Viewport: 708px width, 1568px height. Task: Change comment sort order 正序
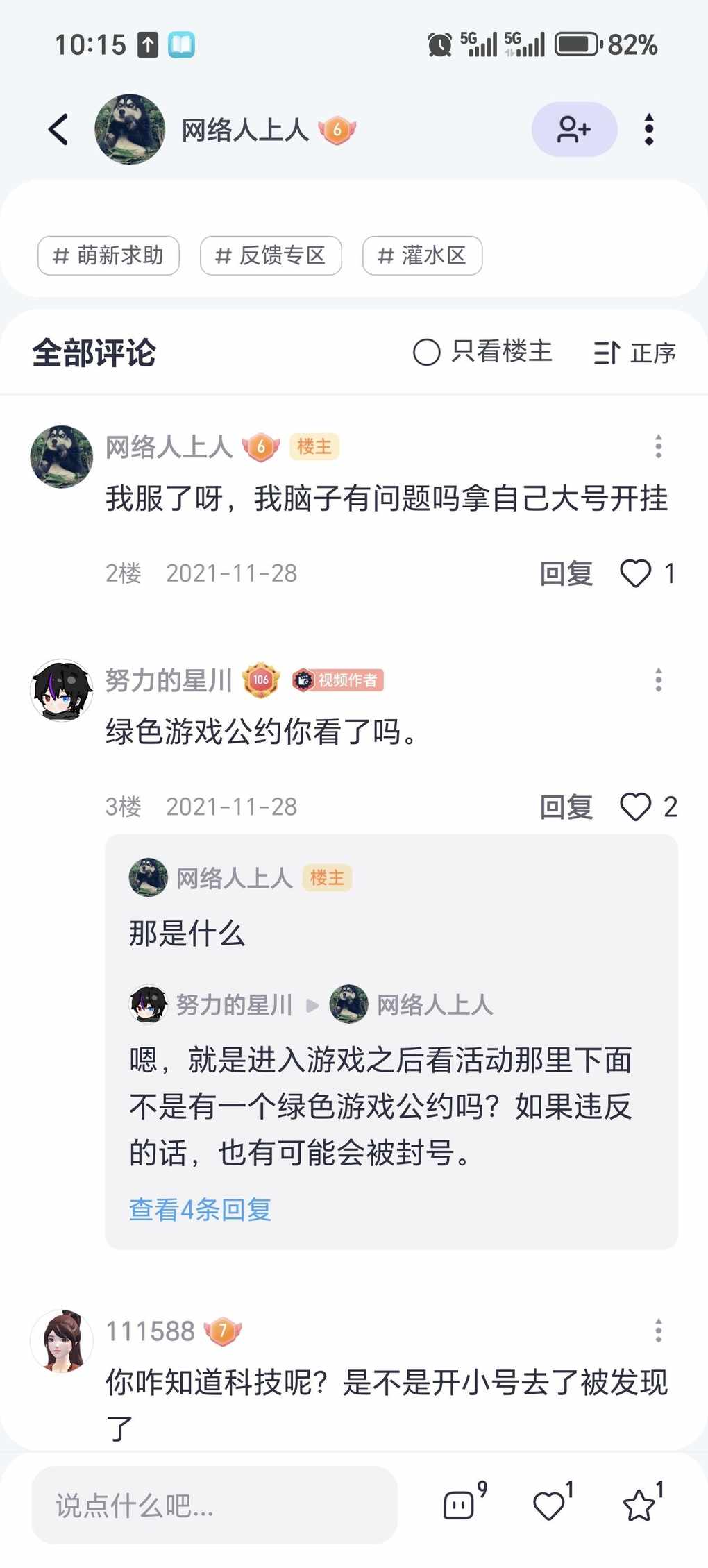(634, 353)
